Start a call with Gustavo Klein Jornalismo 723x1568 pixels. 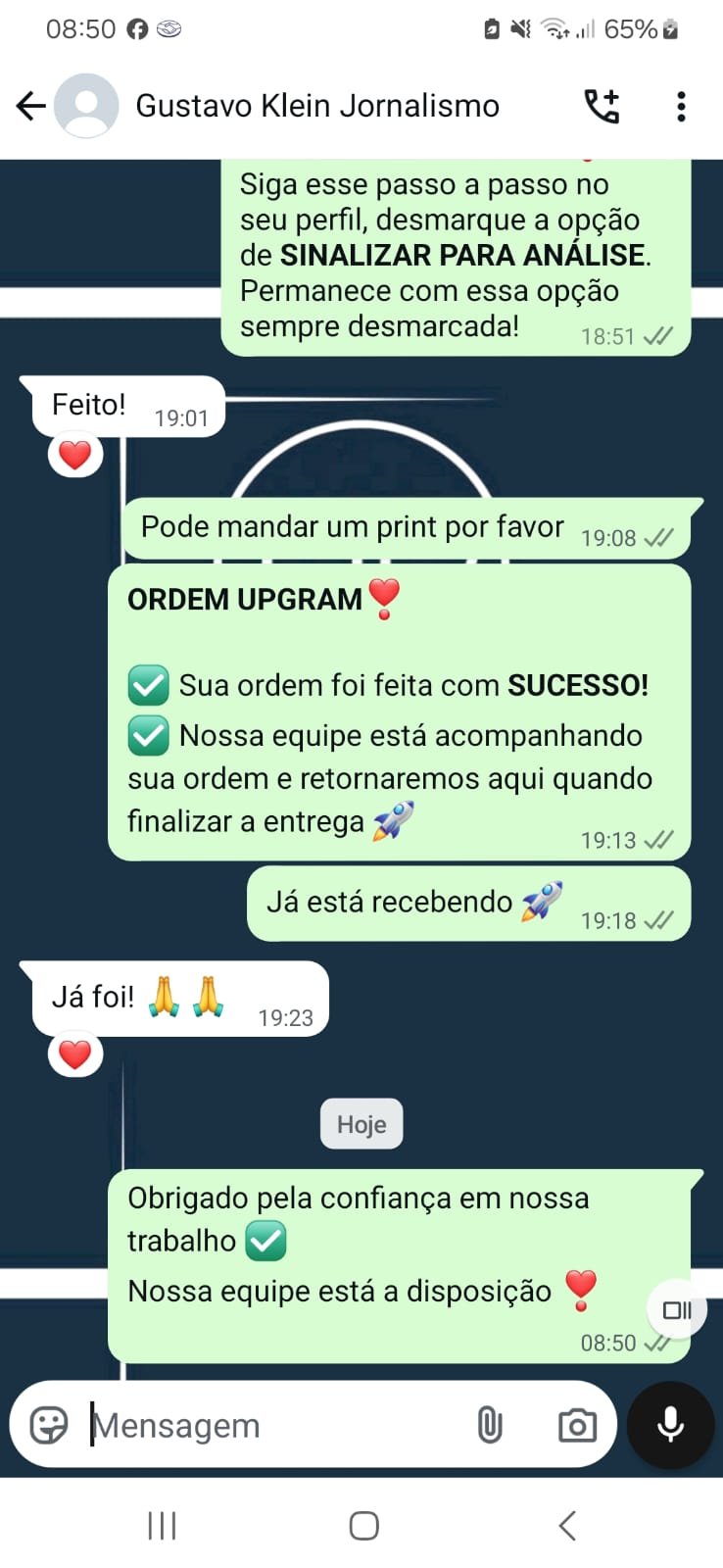click(x=602, y=106)
